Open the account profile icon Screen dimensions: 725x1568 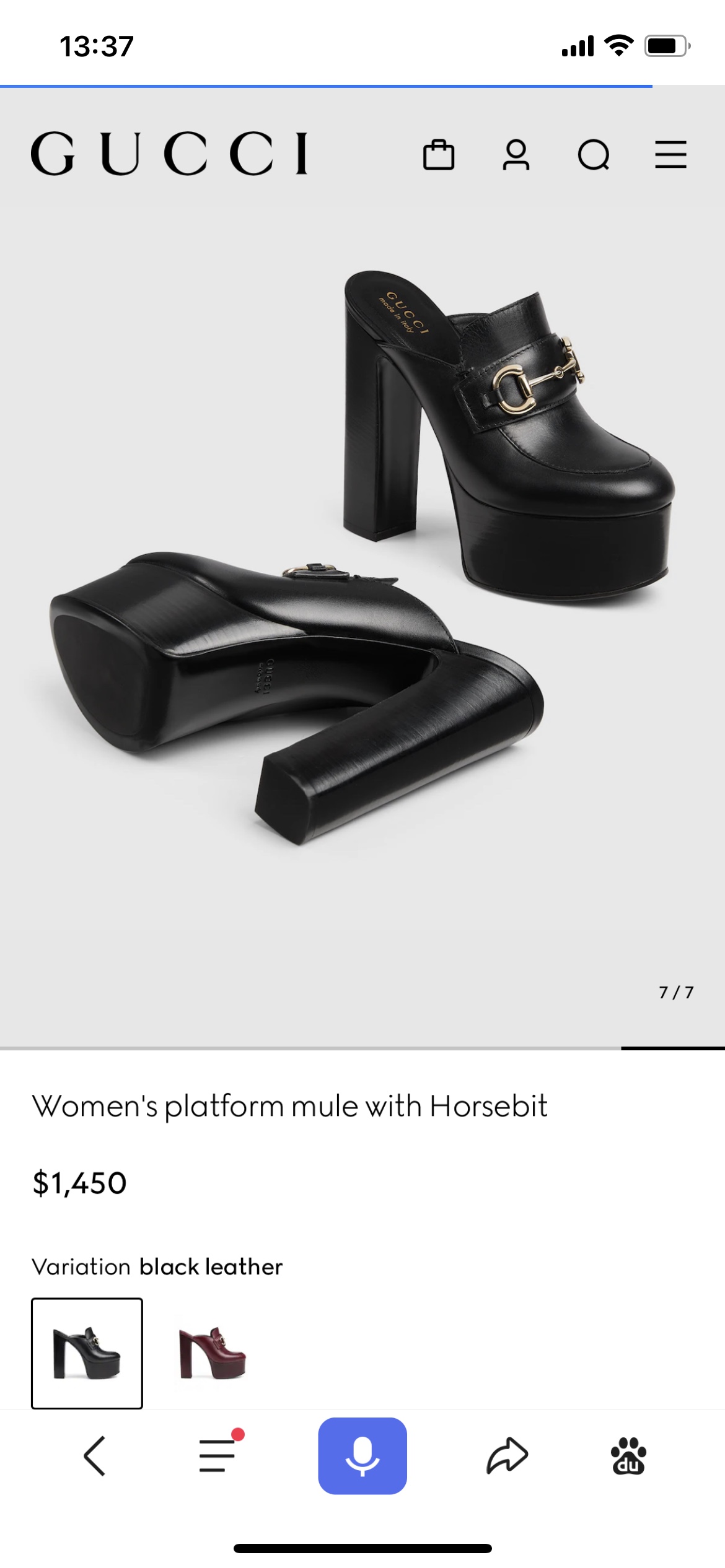[x=516, y=154]
